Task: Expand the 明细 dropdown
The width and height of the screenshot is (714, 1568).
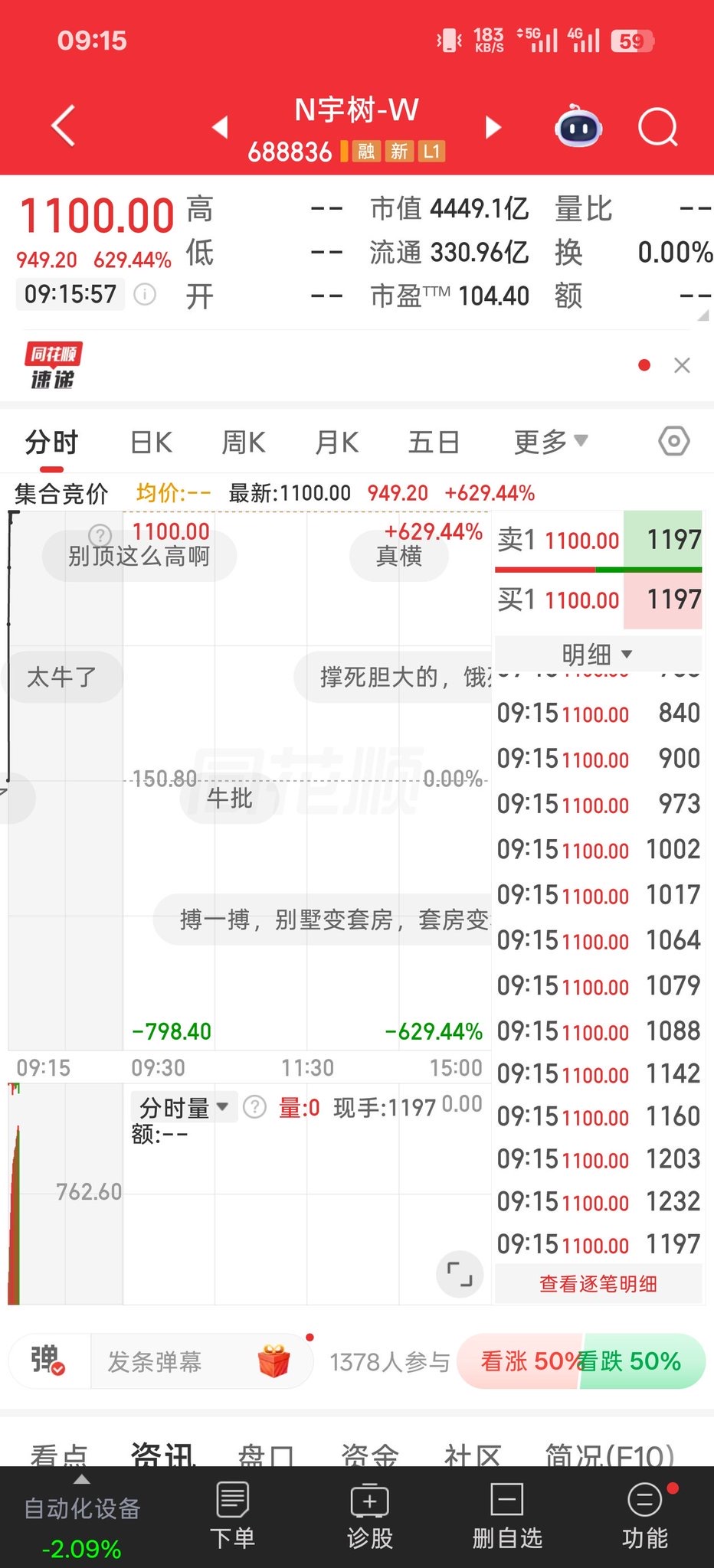Action: [598, 654]
